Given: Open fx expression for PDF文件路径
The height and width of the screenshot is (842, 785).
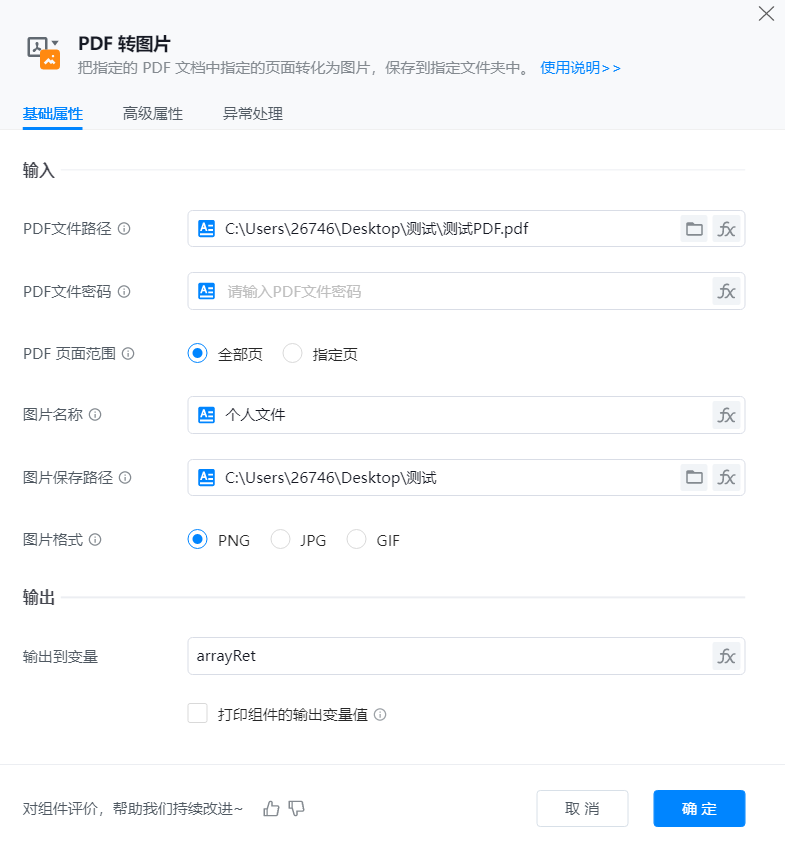Looking at the screenshot, I should [x=727, y=229].
